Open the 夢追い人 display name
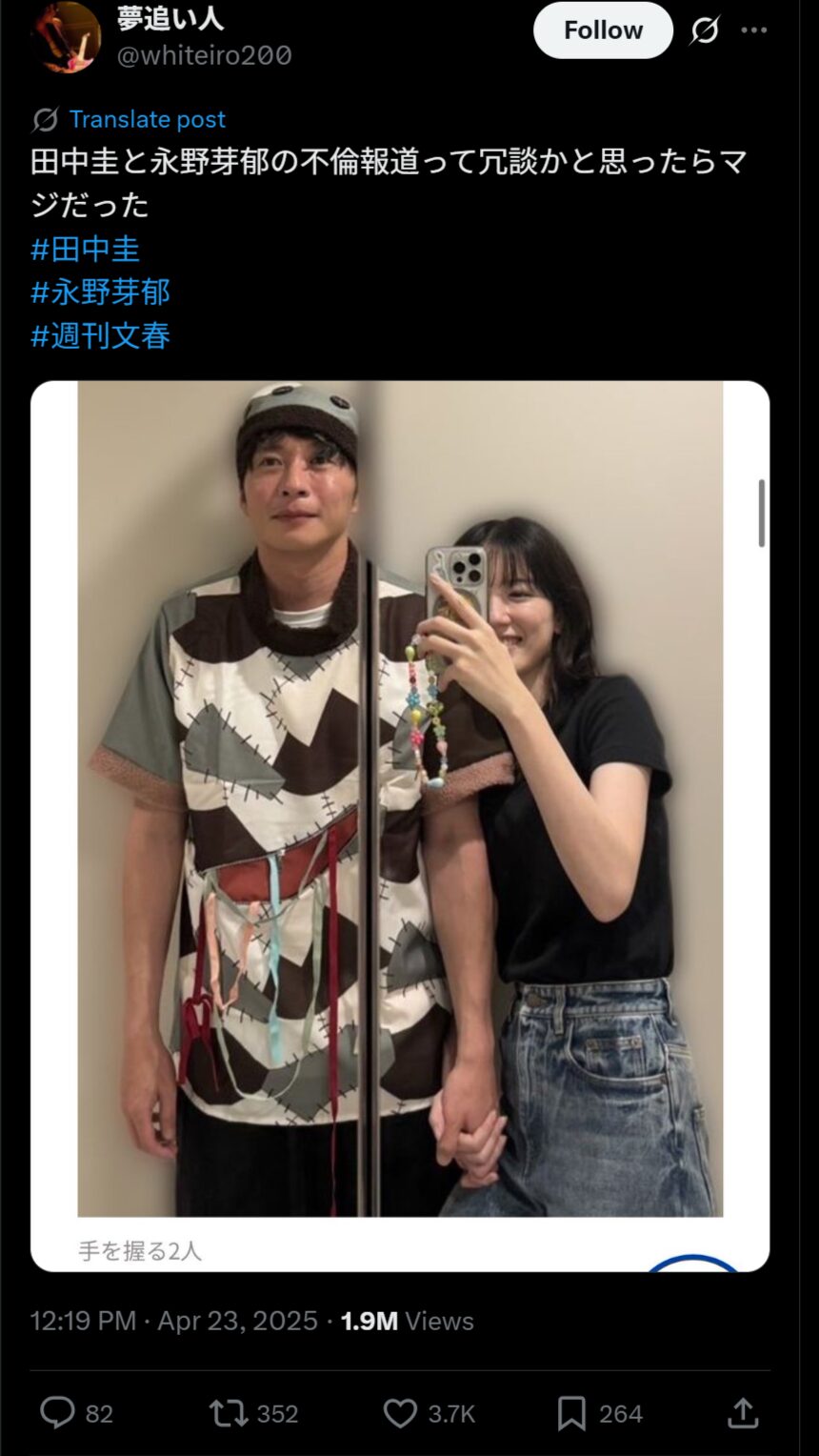This screenshot has width=819, height=1456. (x=171, y=17)
